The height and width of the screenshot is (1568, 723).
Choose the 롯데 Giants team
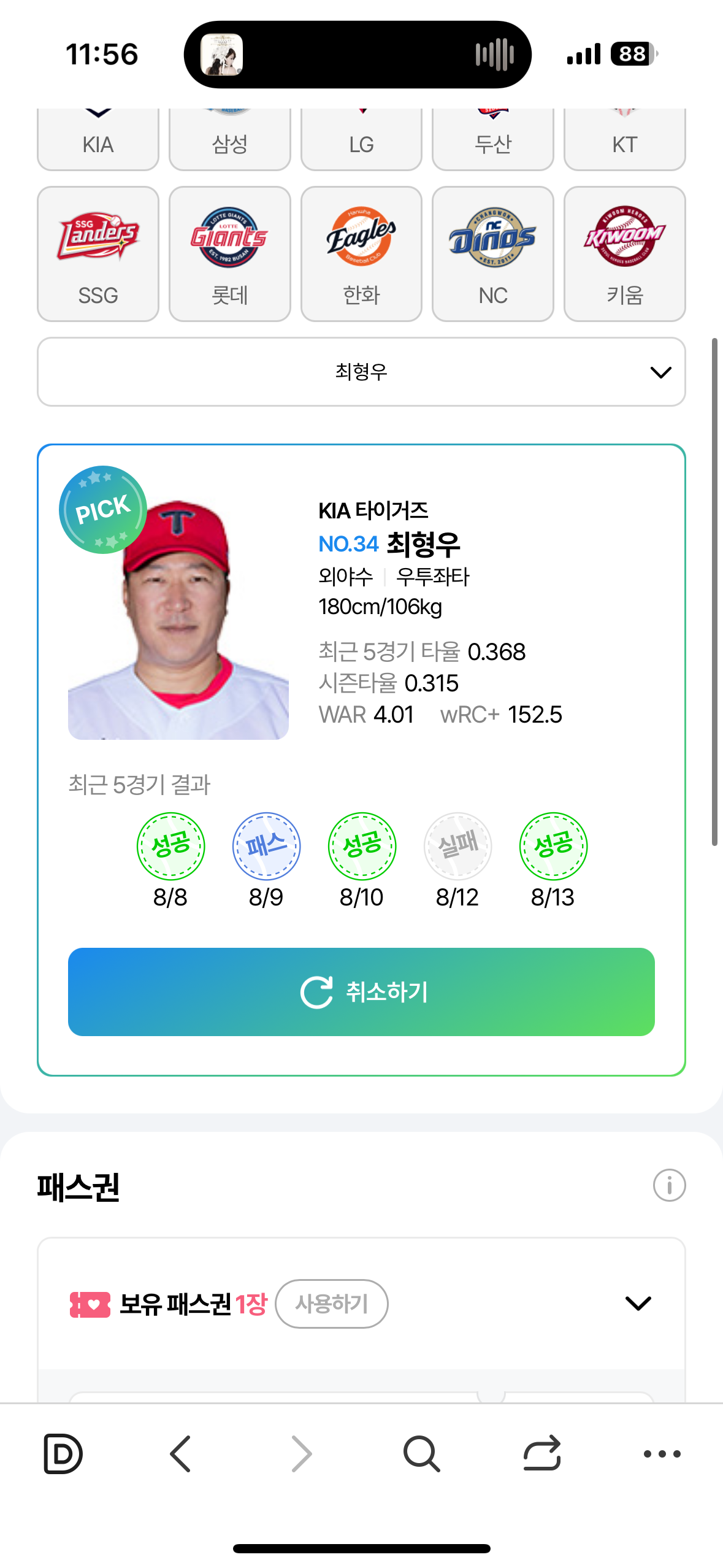coord(229,253)
